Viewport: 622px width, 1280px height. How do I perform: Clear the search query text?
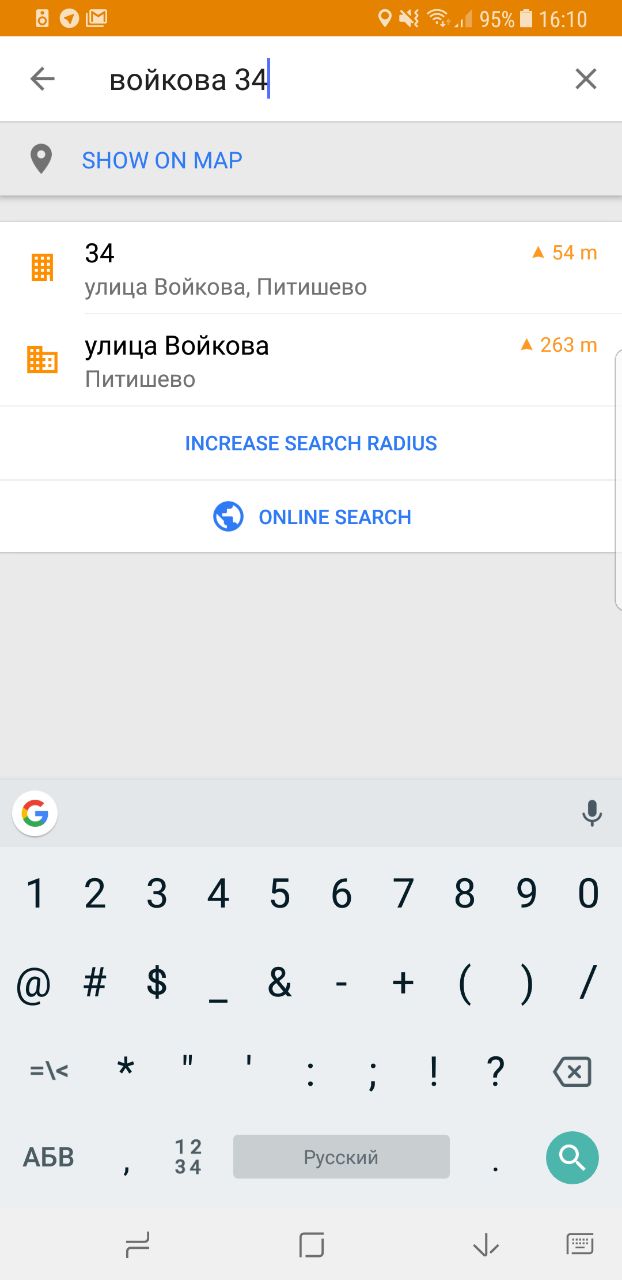tap(585, 79)
